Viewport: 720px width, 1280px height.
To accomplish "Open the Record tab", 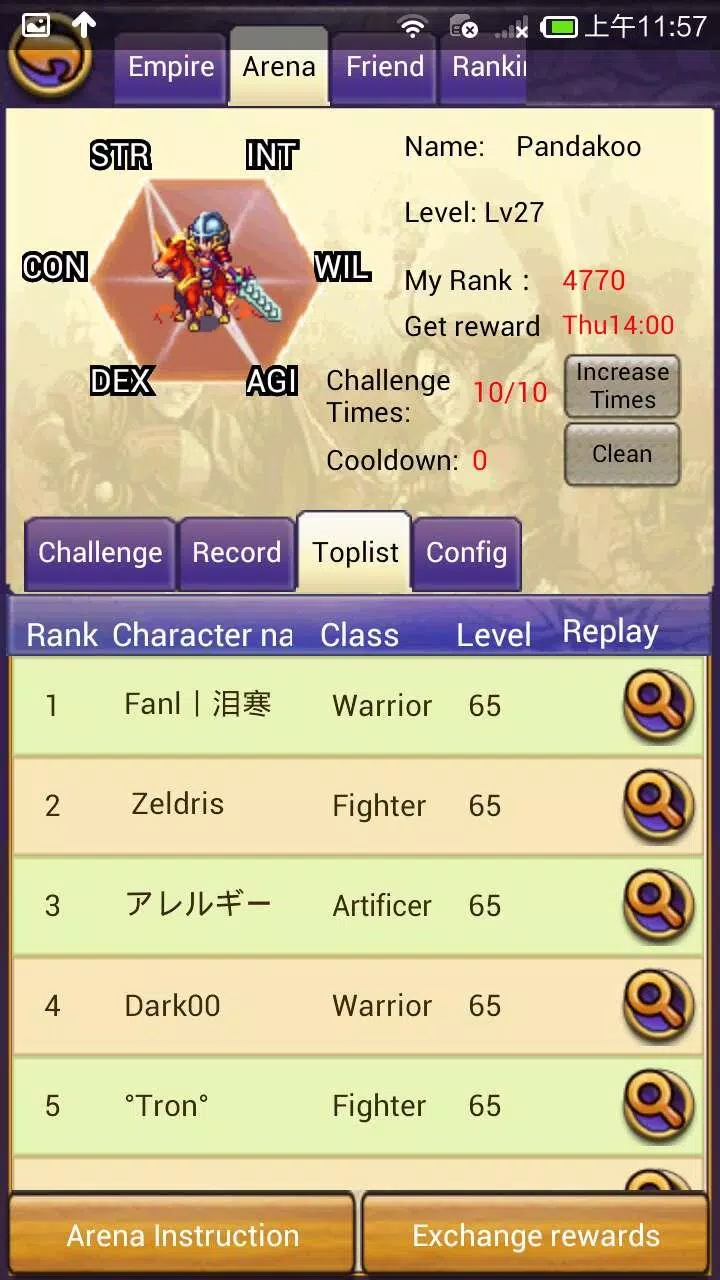I will [x=236, y=552].
